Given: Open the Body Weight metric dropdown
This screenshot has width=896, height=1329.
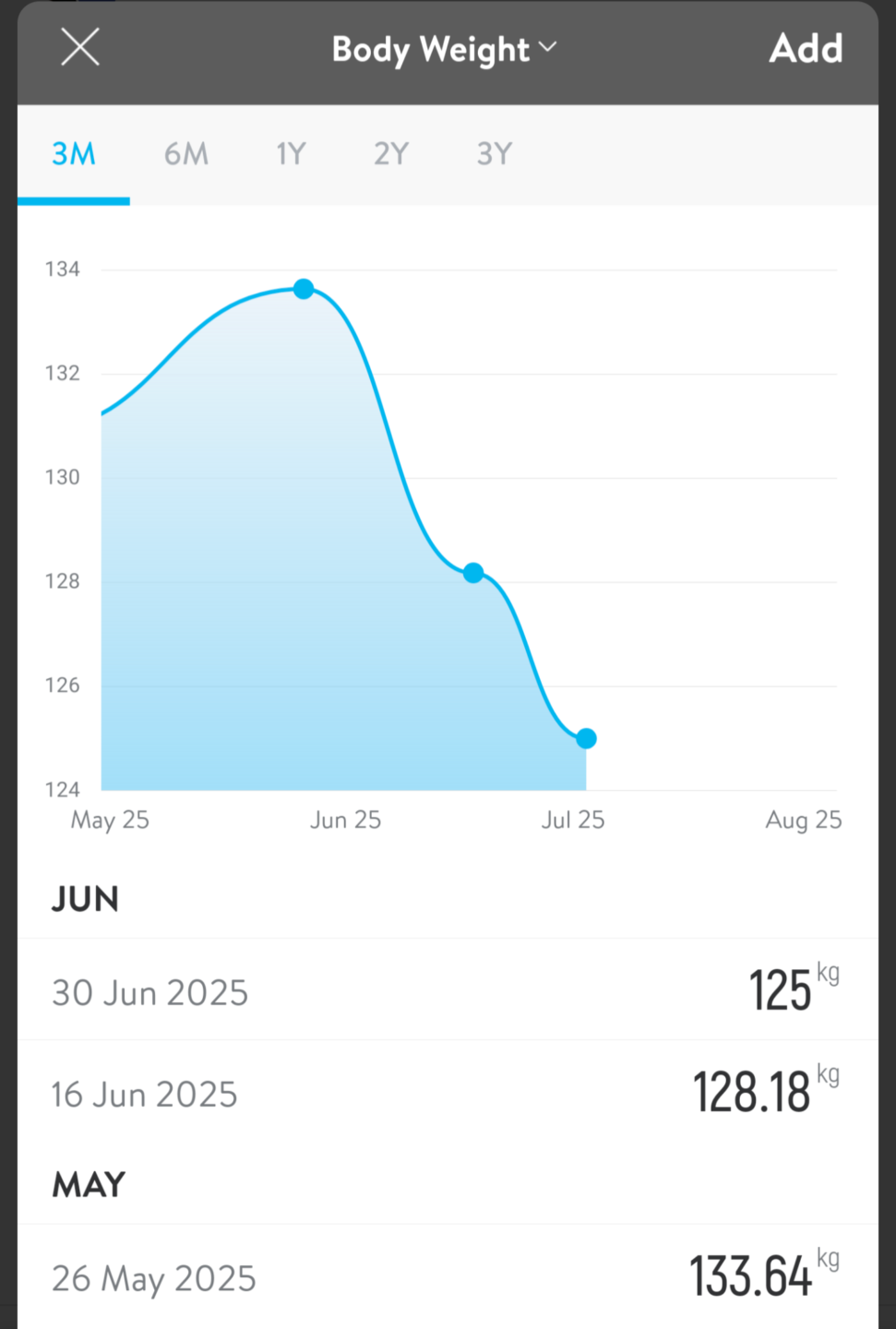Looking at the screenshot, I should click(x=444, y=49).
